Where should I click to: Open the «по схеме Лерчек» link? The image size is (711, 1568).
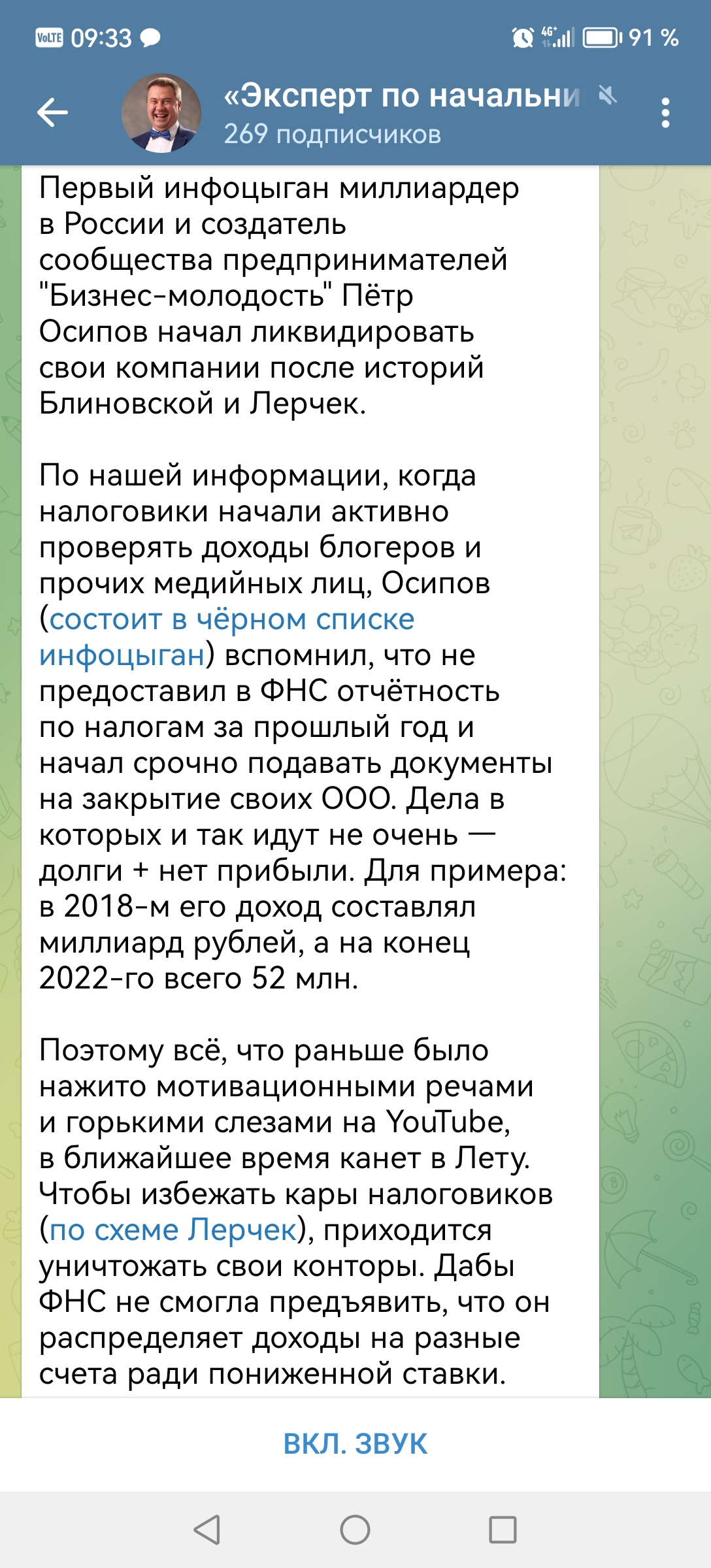[x=173, y=1230]
